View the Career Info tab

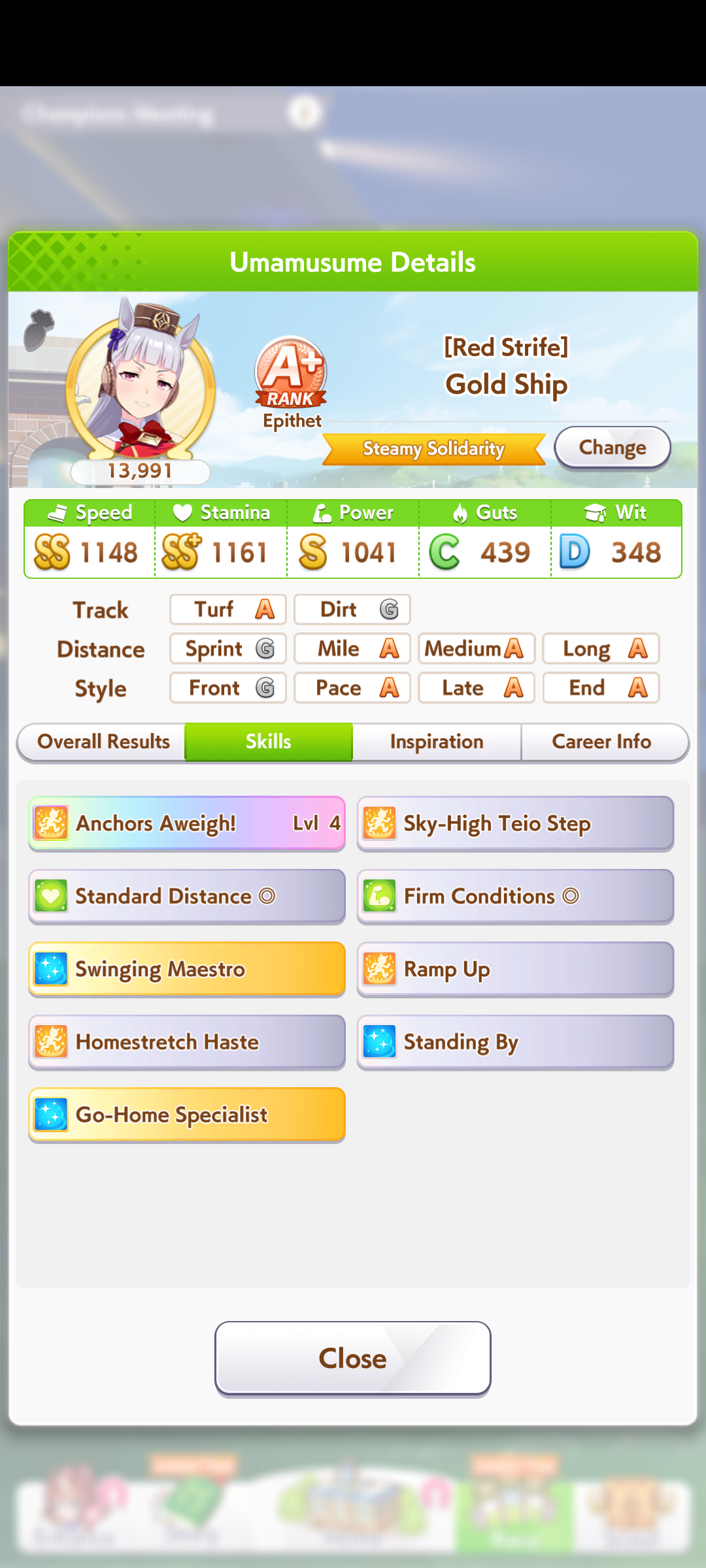(x=602, y=742)
